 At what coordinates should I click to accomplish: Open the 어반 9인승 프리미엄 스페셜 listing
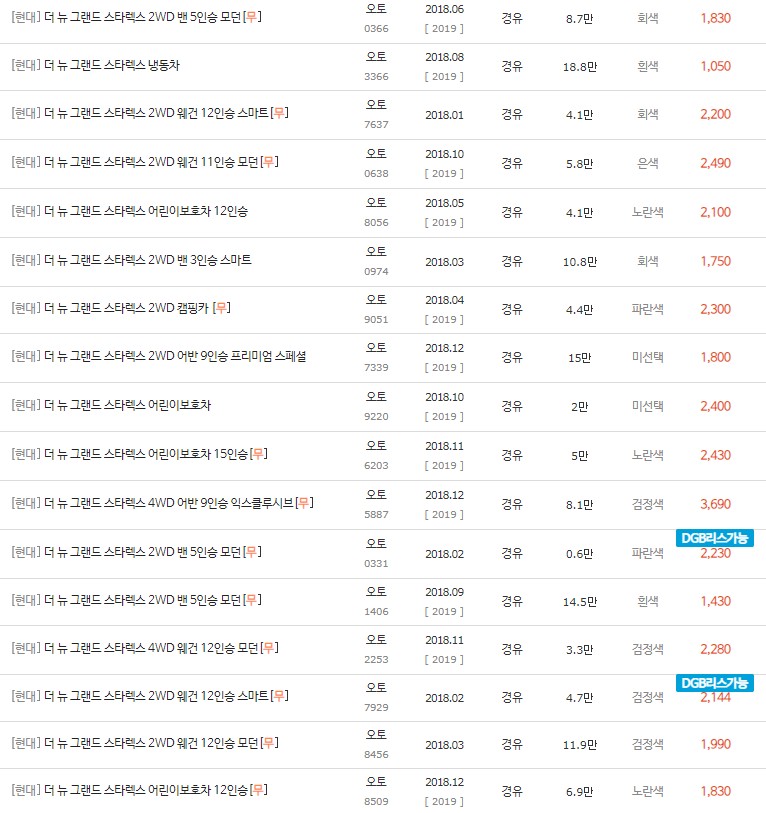pos(155,358)
